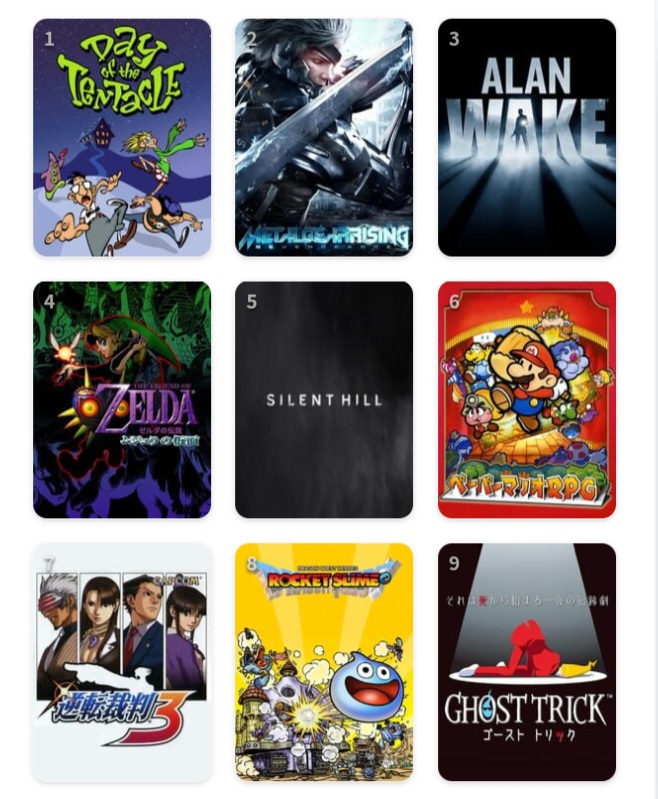The height and width of the screenshot is (799, 658).
Task: Open the Day of the Tentacle card
Action: (122, 138)
